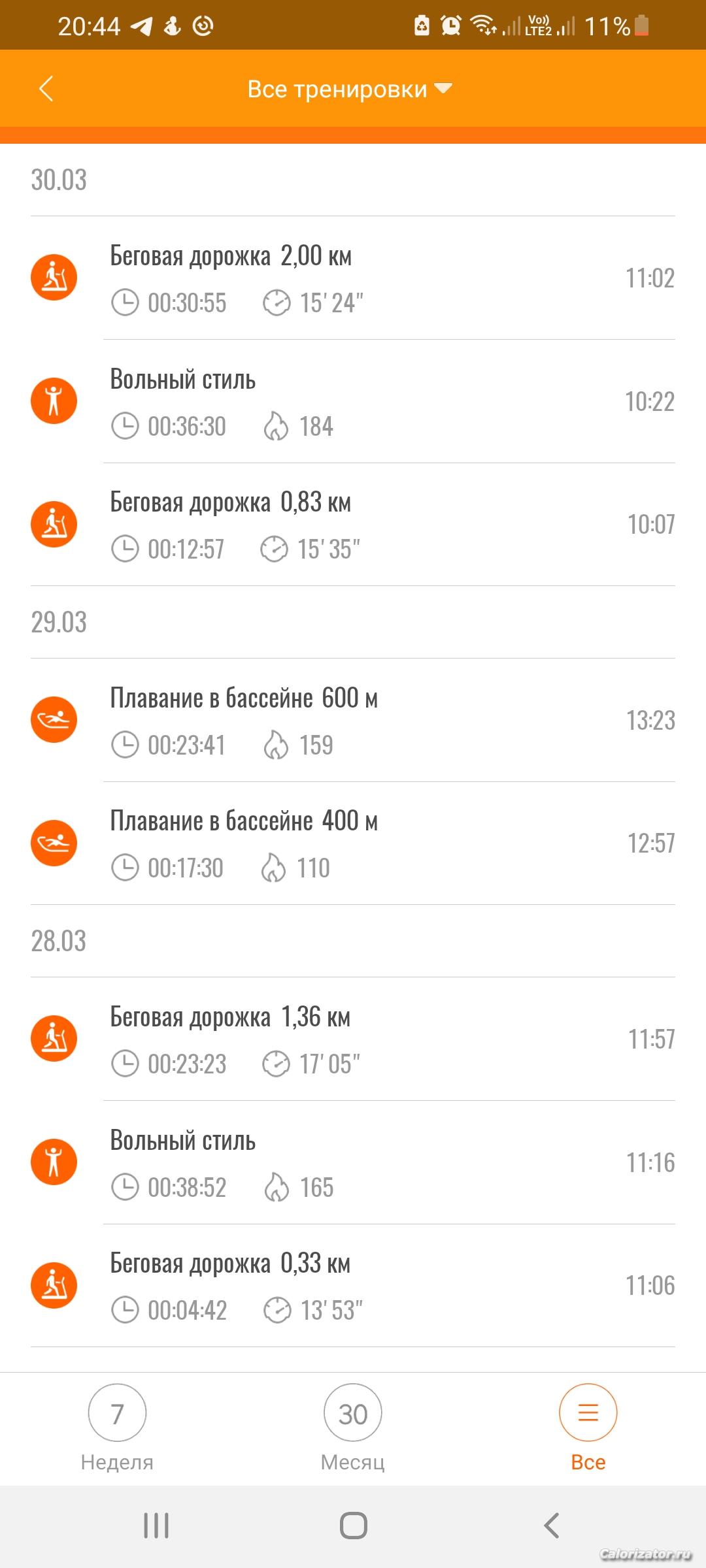Image resolution: width=706 pixels, height=1568 pixels.
Task: Open the 400 м pool swimming workout
Action: tap(353, 843)
